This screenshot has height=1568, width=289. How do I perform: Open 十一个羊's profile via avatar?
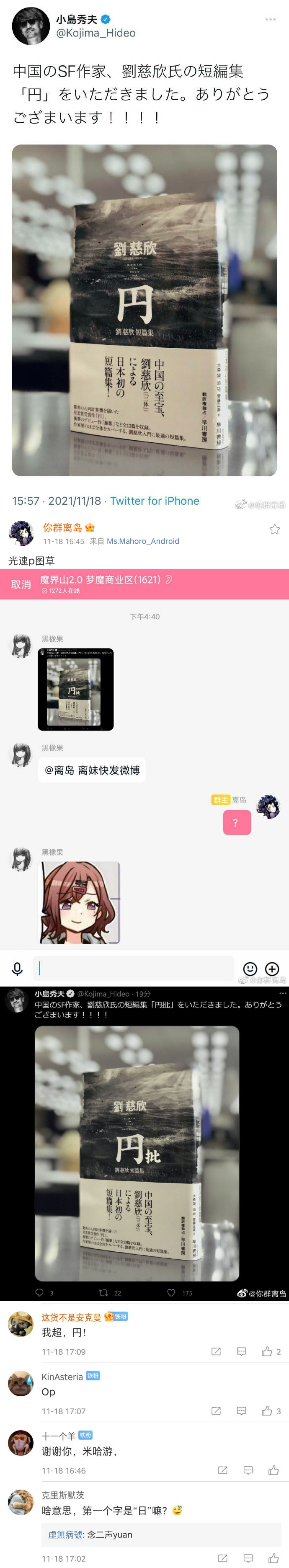point(21,1443)
